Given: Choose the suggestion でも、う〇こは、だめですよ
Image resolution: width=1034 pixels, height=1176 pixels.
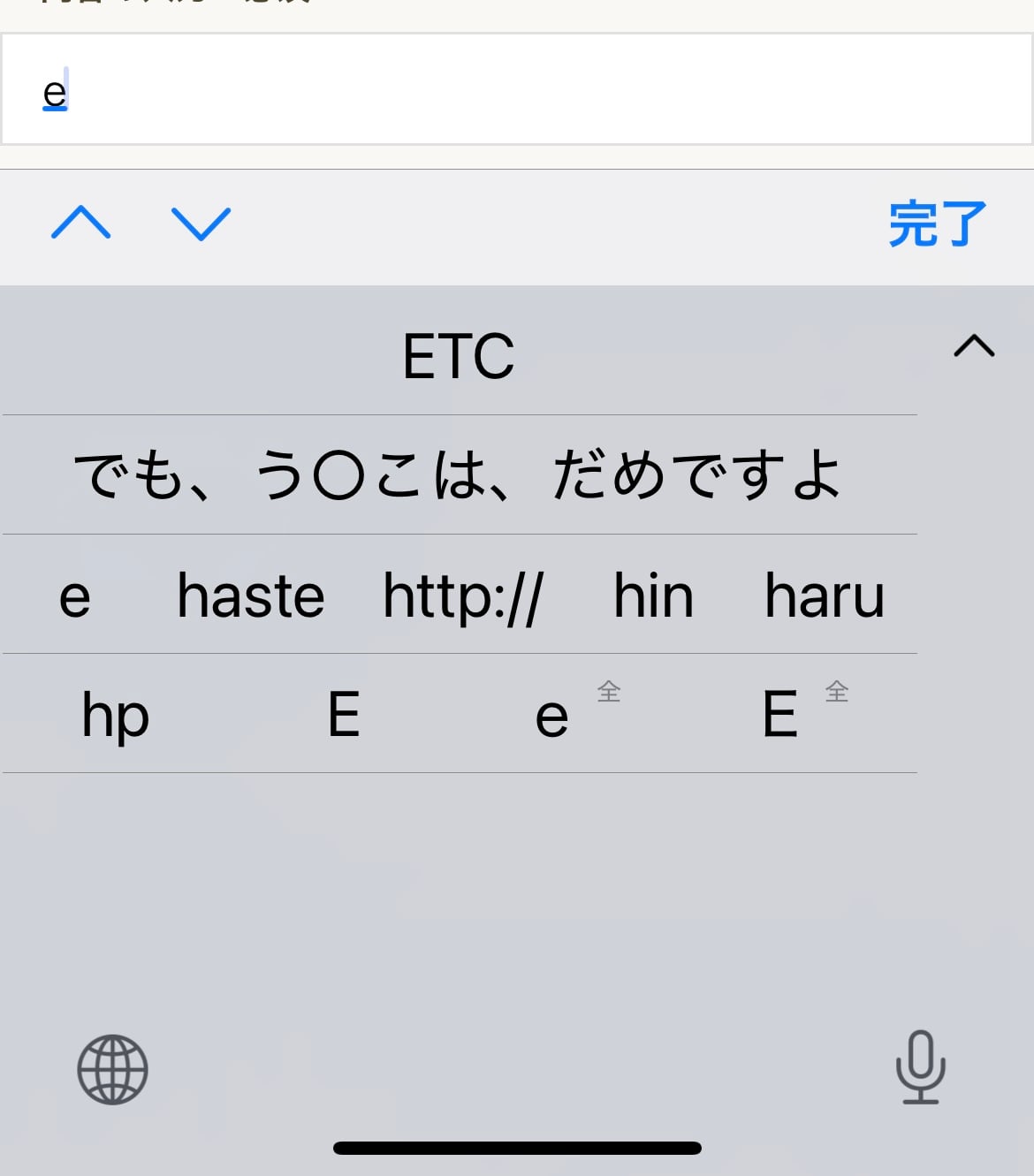Looking at the screenshot, I should (458, 475).
